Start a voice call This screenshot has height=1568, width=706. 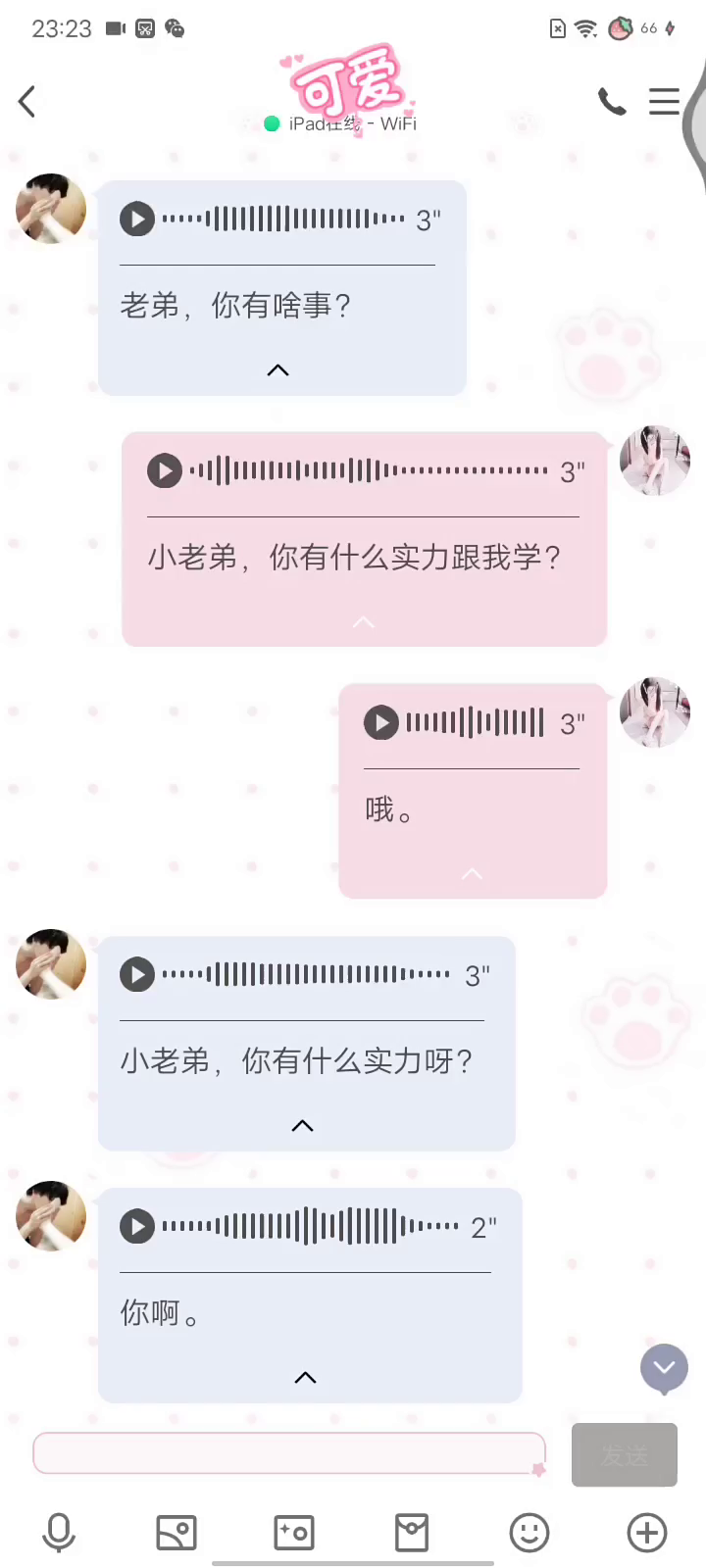point(612,102)
